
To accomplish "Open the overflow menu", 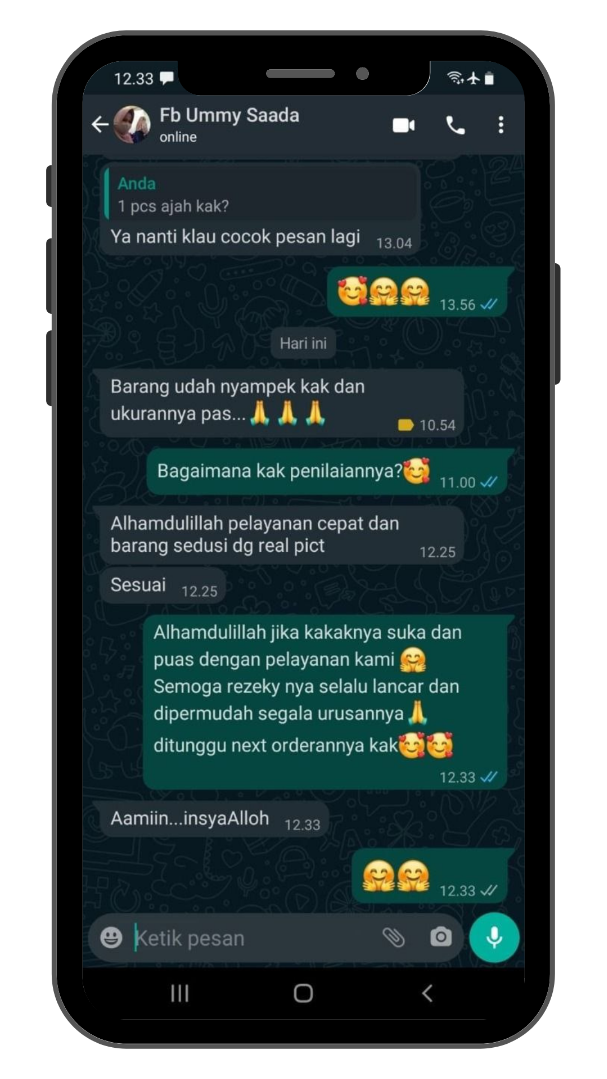I will pos(501,125).
